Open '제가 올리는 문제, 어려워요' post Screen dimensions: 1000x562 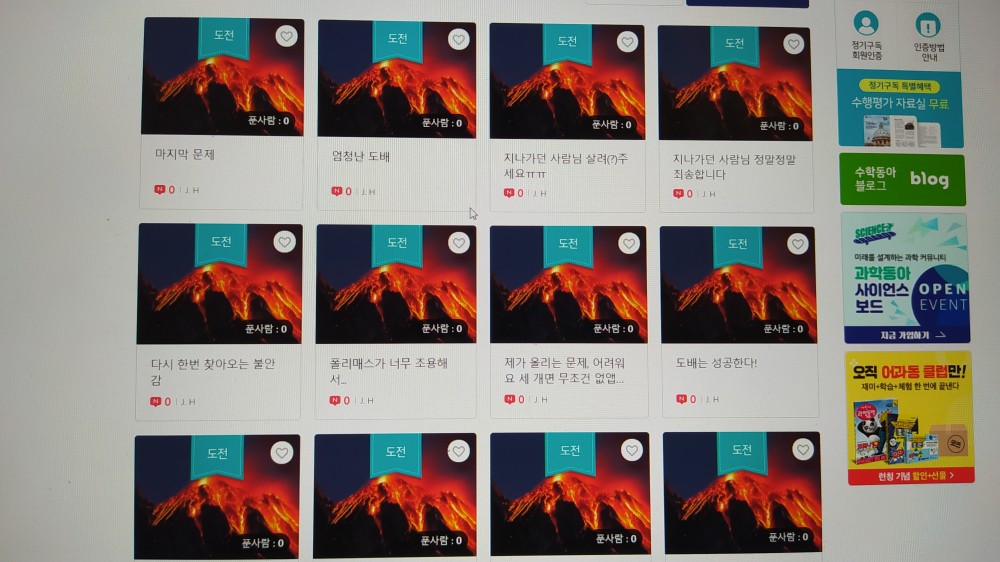coord(564,370)
